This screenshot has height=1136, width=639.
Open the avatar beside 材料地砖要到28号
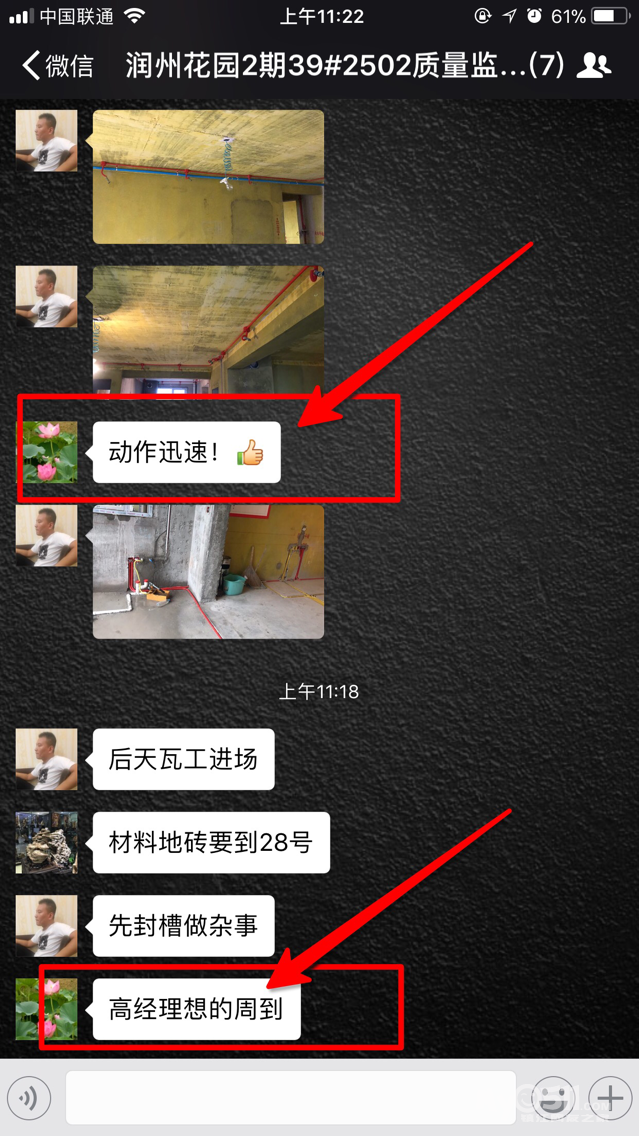tap(46, 842)
